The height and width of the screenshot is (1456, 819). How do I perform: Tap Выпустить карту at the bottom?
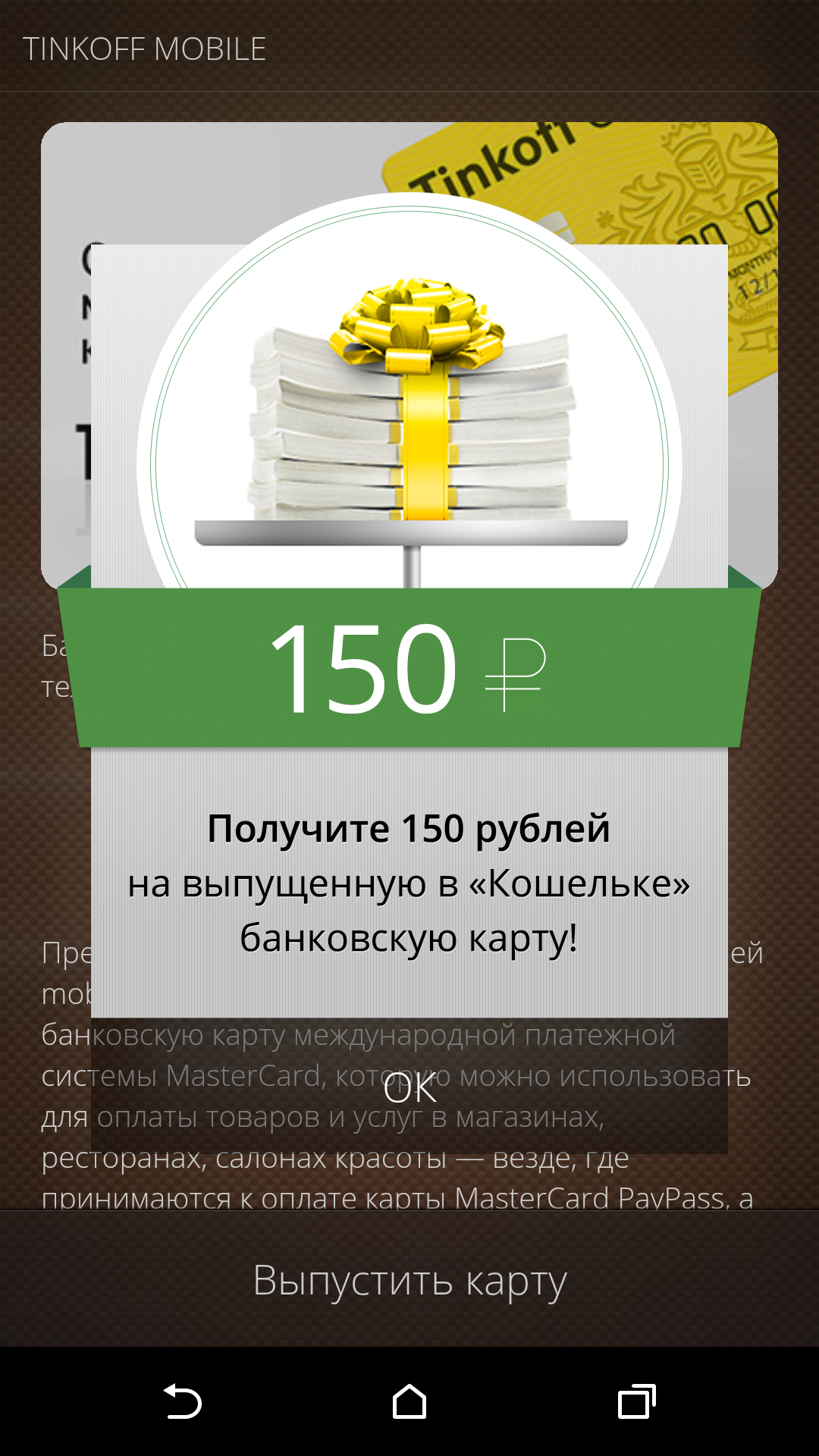[409, 1279]
